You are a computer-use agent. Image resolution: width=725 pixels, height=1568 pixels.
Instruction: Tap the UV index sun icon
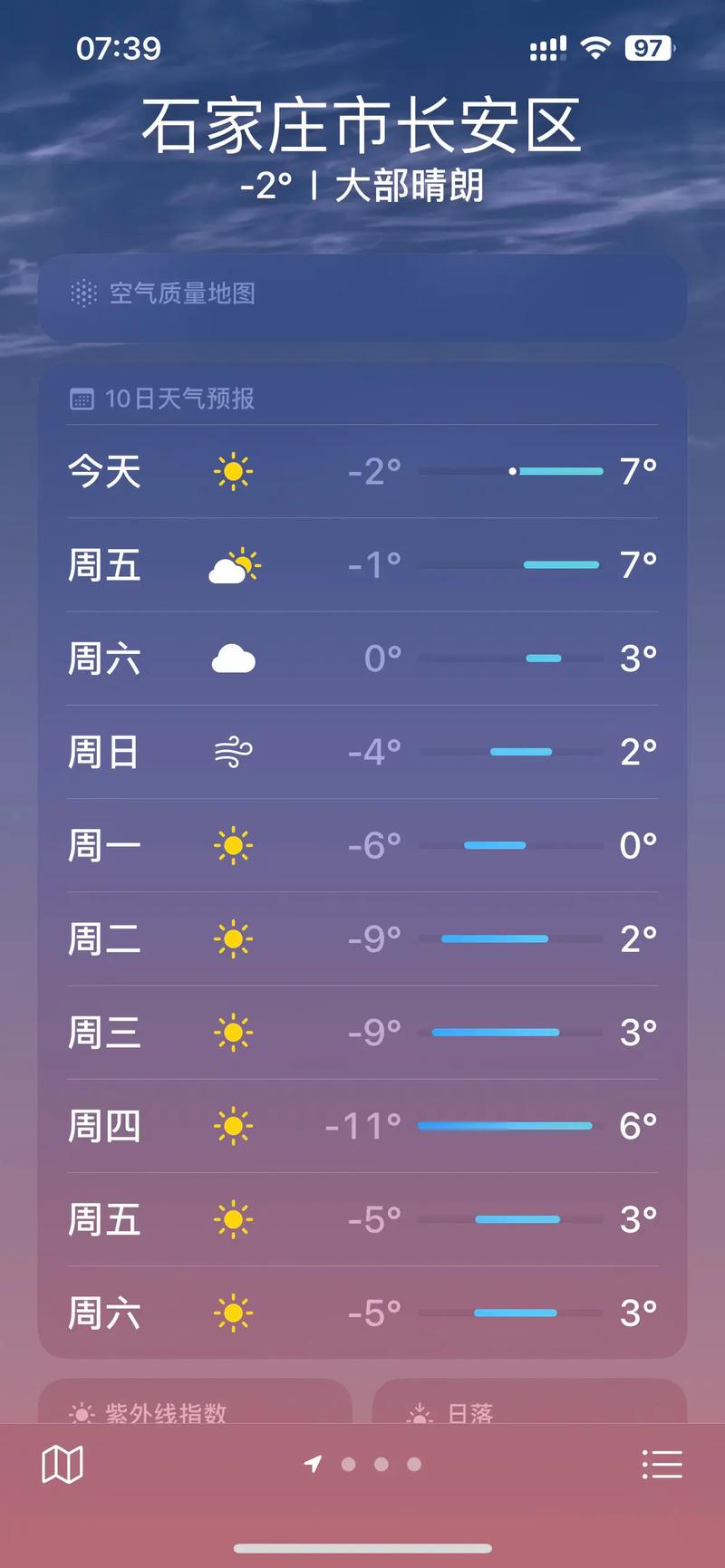(x=82, y=1411)
